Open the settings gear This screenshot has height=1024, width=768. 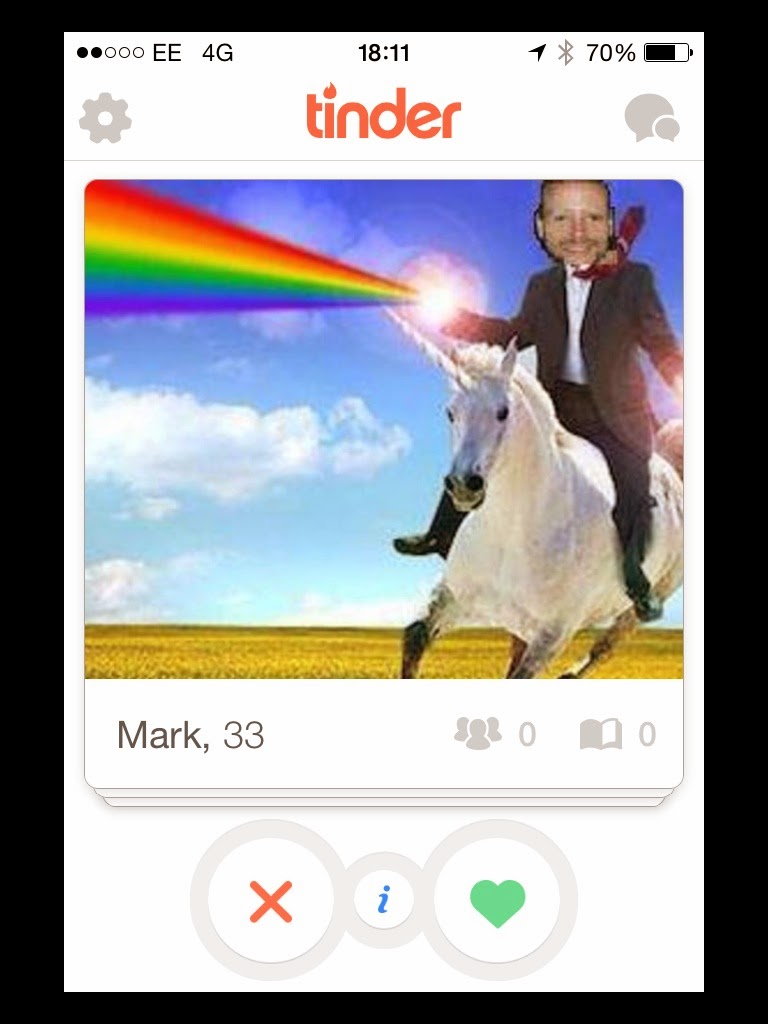click(x=105, y=118)
